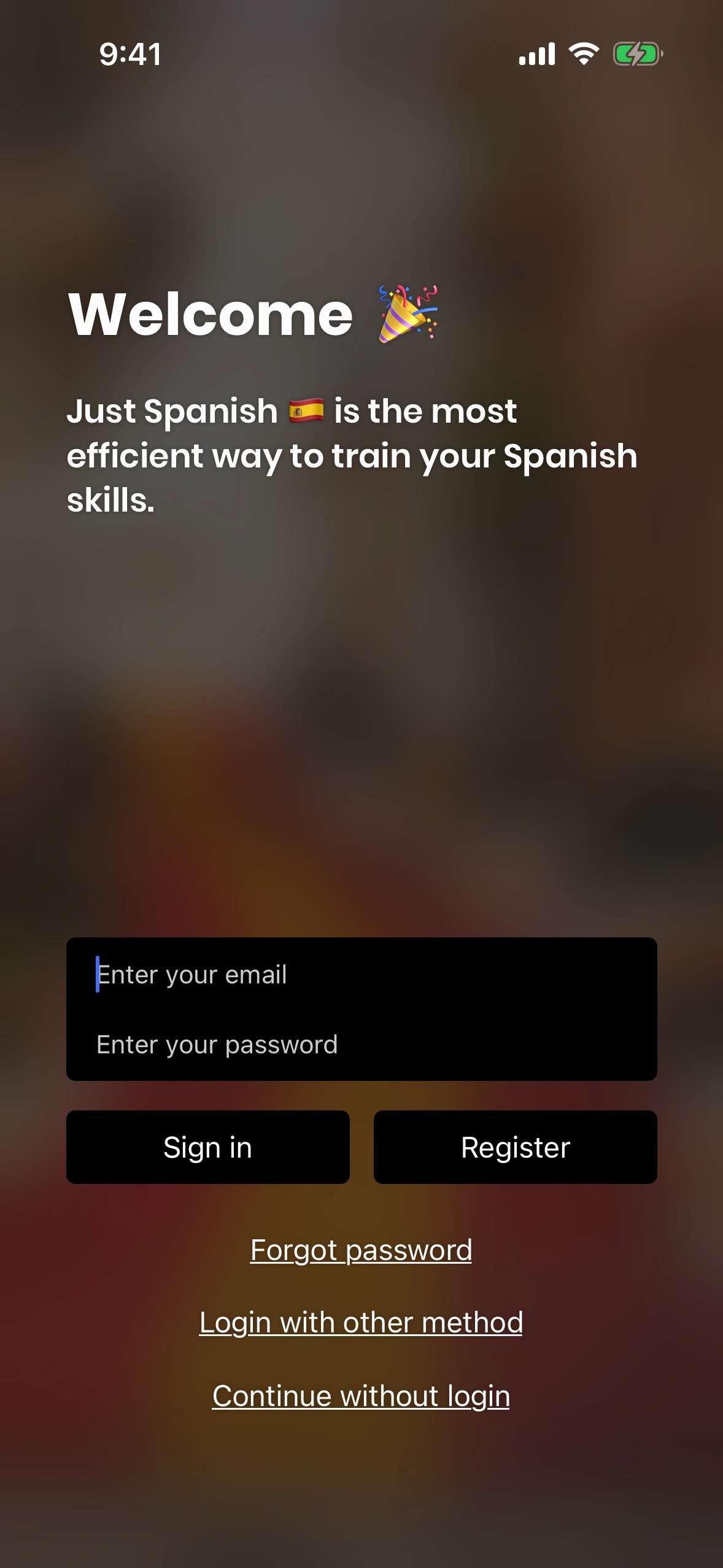
Task: Select the Register button
Action: point(515,1147)
